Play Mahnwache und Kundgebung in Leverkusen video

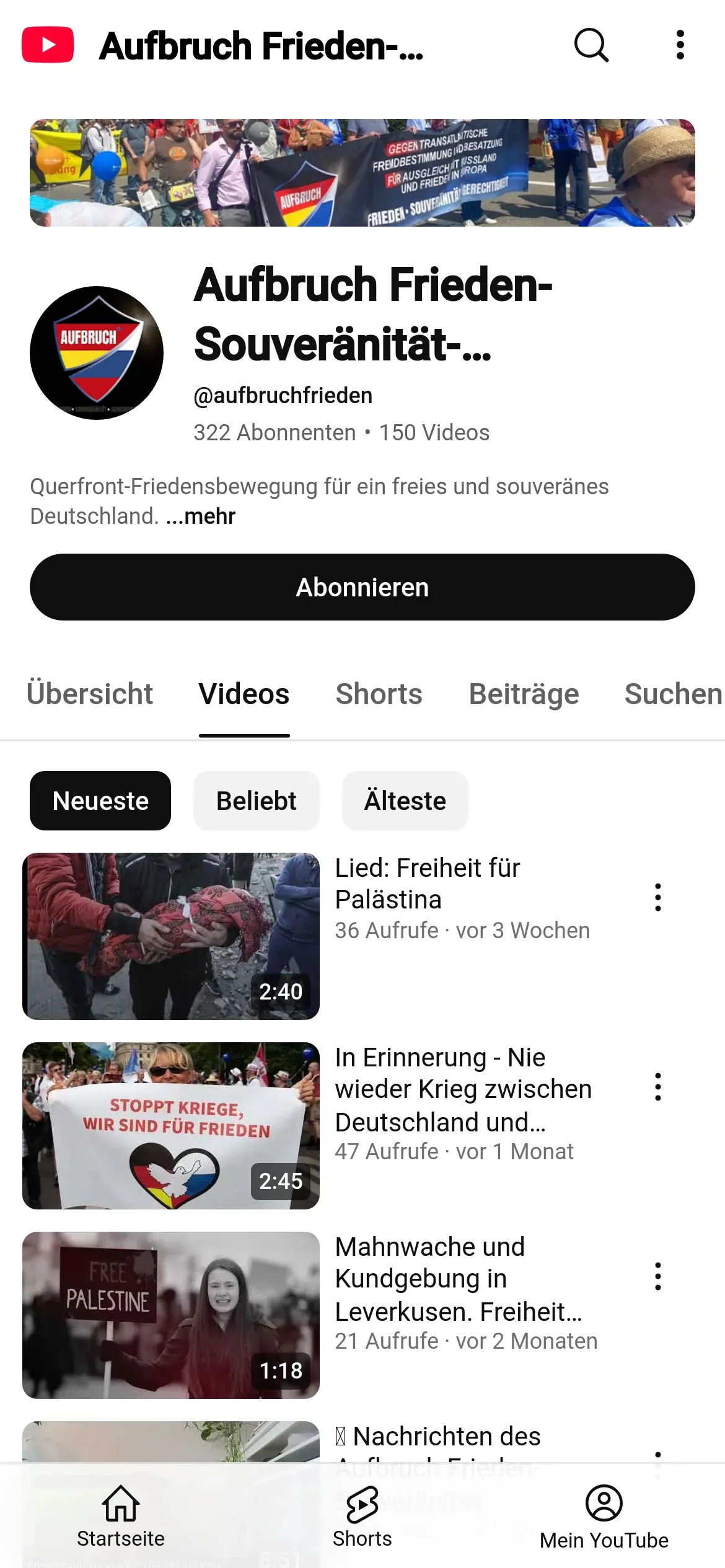(x=171, y=1315)
